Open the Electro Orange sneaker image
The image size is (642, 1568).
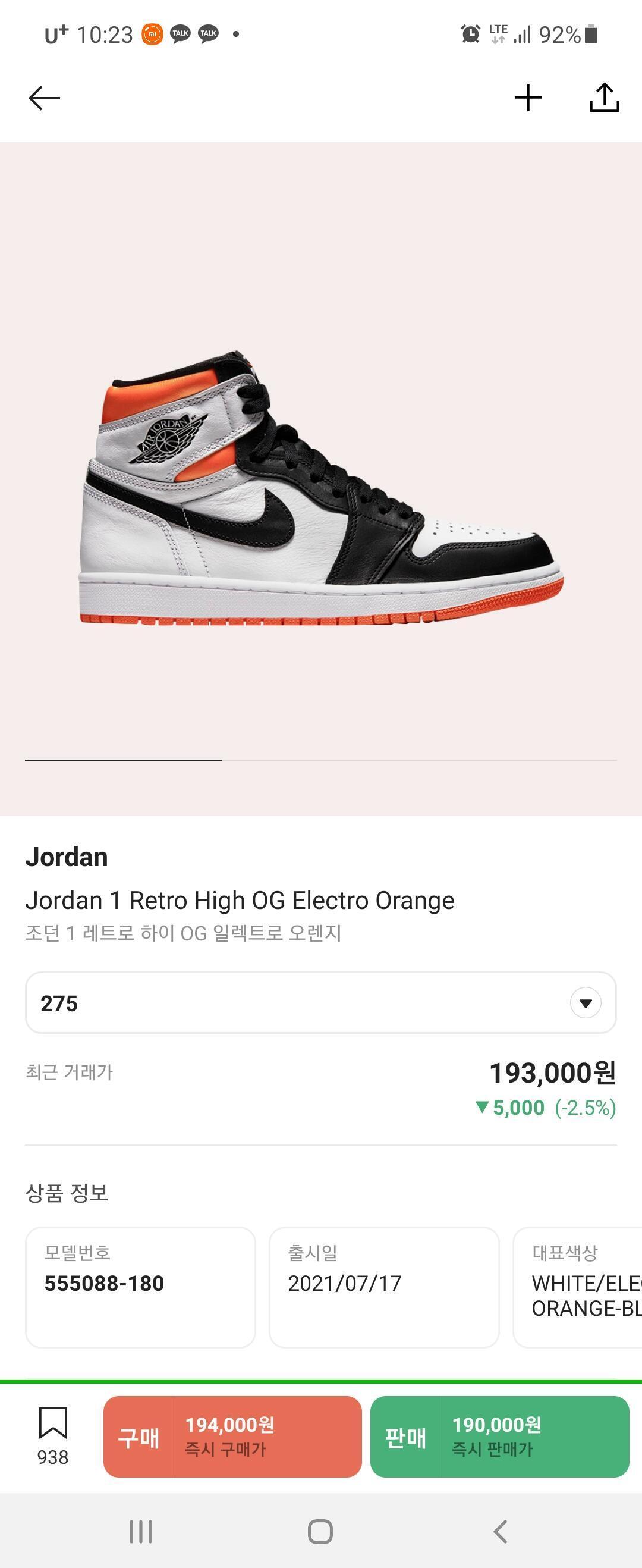[x=320, y=487]
